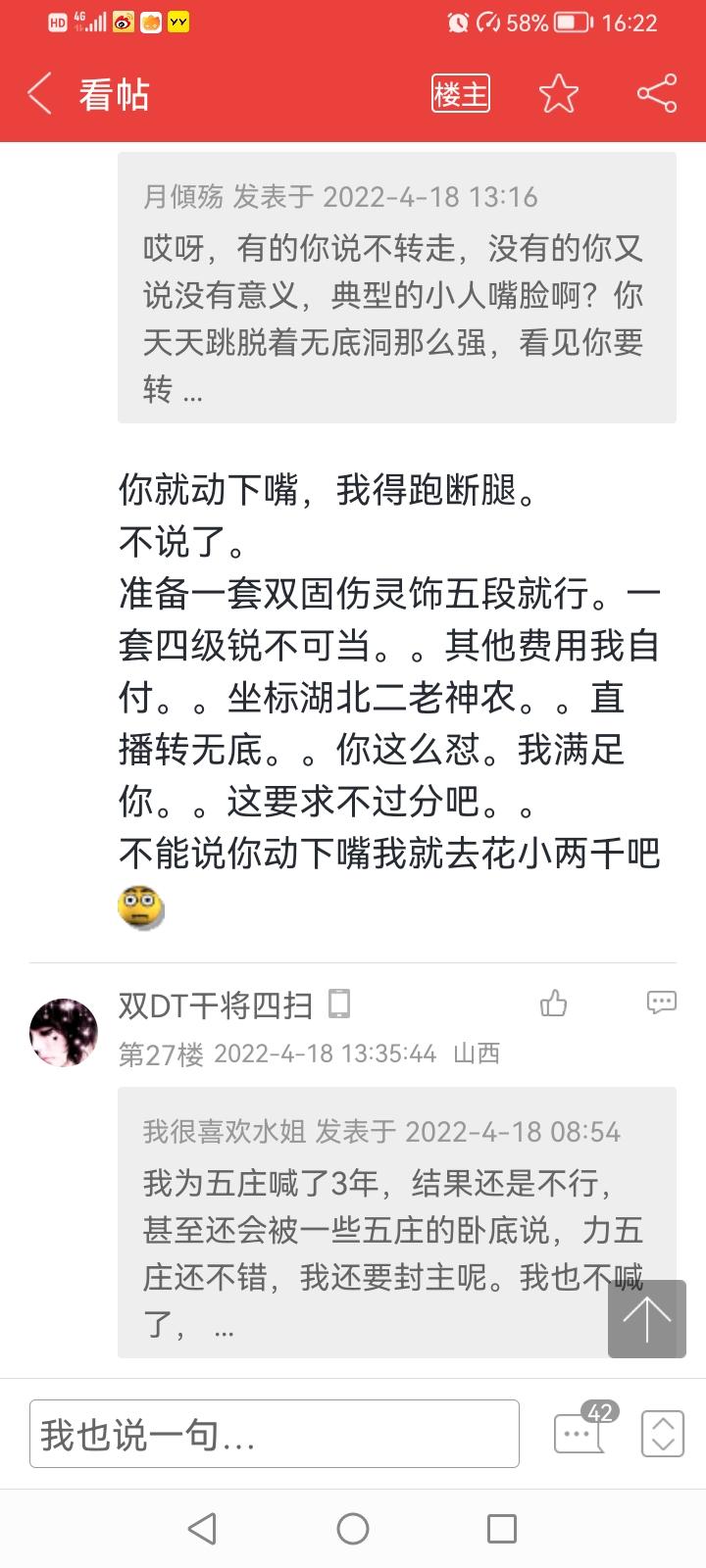Image resolution: width=706 pixels, height=1568 pixels.
Task: Tap the 我也说一句 reply field
Action: pos(274,1434)
